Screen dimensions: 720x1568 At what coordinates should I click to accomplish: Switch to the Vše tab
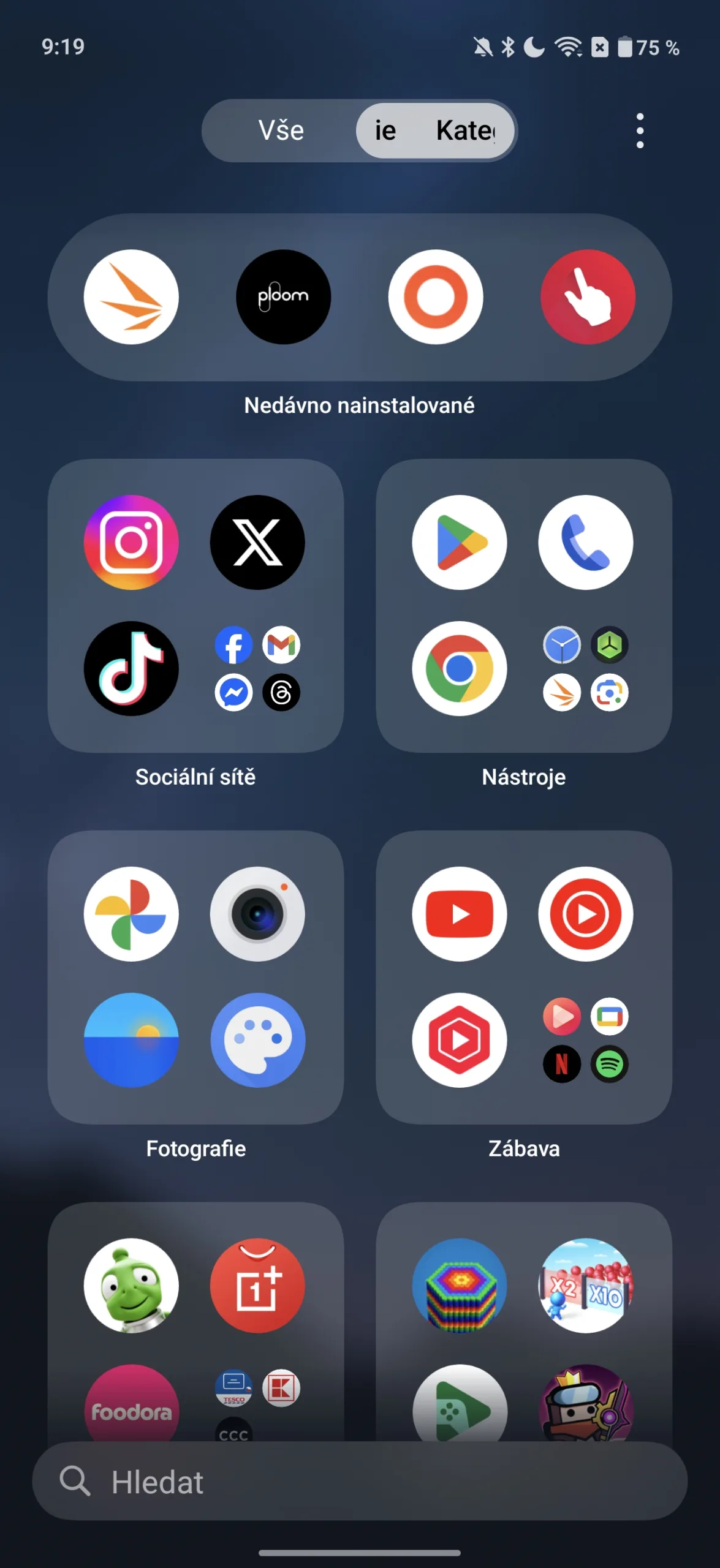(281, 130)
